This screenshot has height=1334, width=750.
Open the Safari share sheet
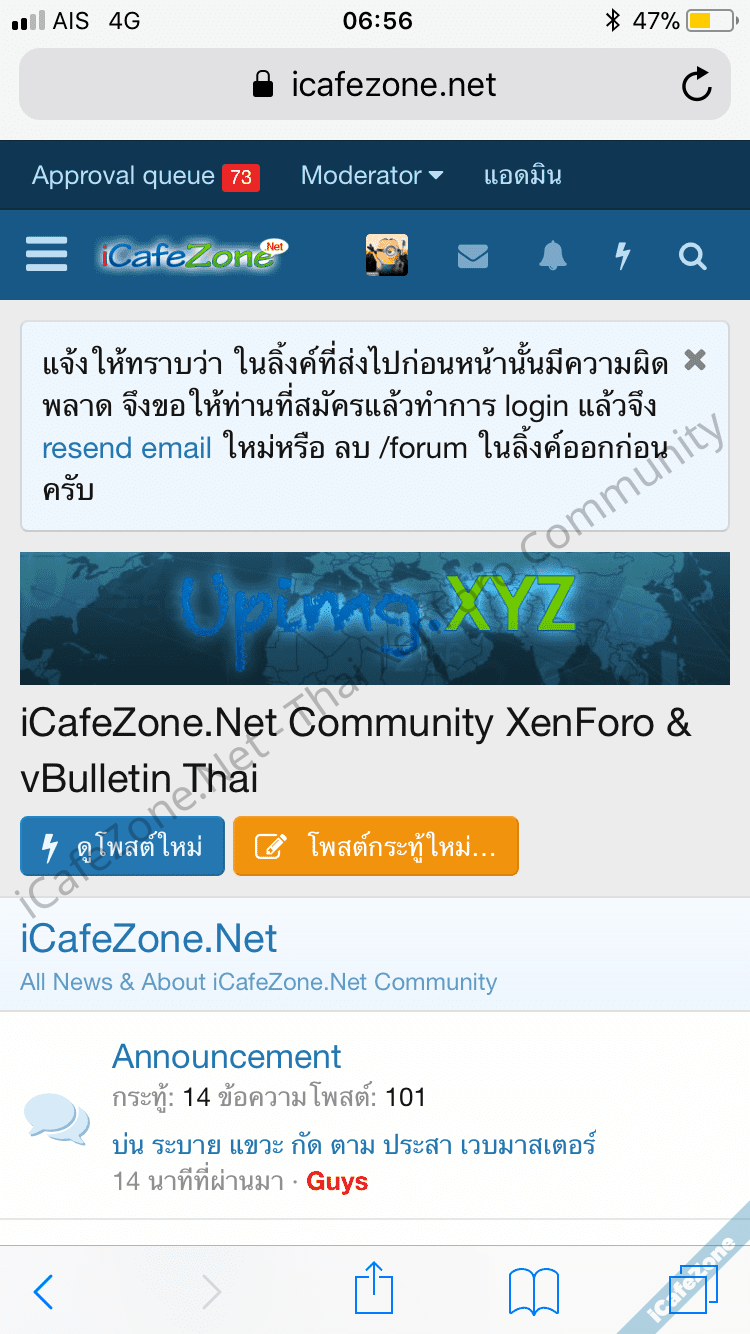click(374, 1291)
